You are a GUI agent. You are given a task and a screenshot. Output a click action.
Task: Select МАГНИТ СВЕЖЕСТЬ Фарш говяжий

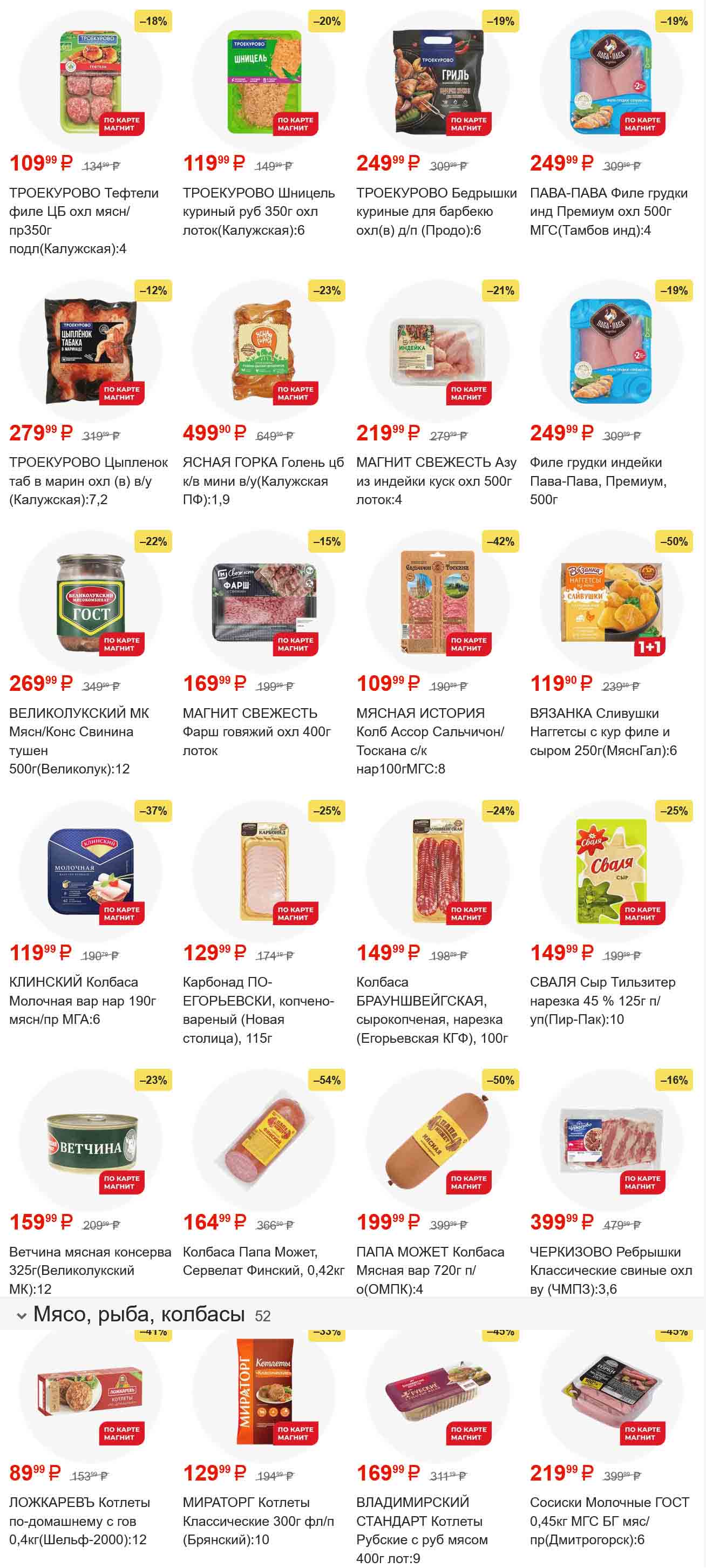click(263, 602)
